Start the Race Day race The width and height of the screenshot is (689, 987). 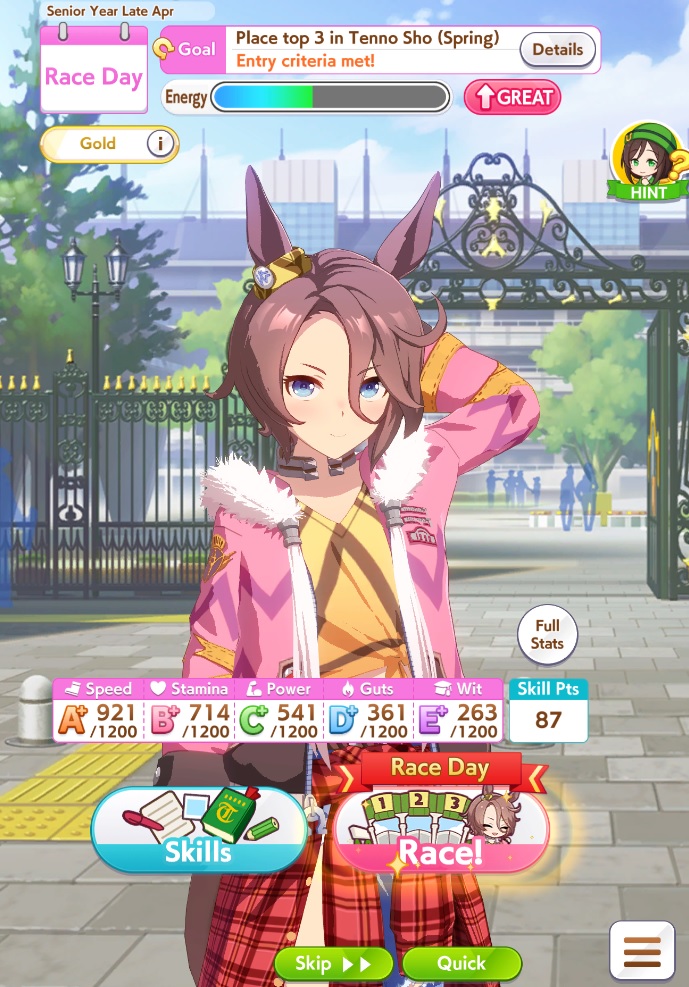[x=441, y=830]
